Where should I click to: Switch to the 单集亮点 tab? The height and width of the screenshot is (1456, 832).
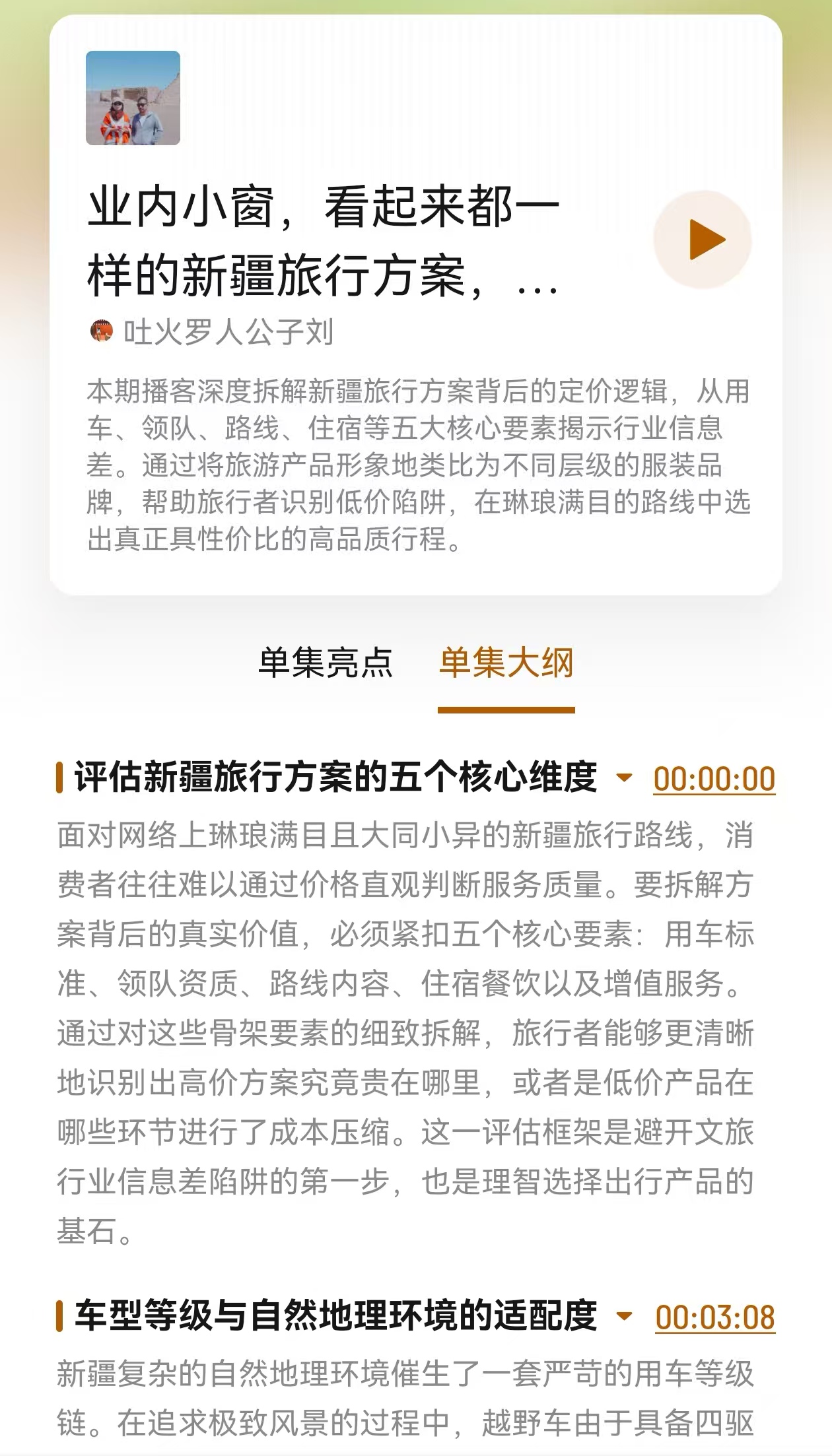pyautogui.click(x=326, y=663)
